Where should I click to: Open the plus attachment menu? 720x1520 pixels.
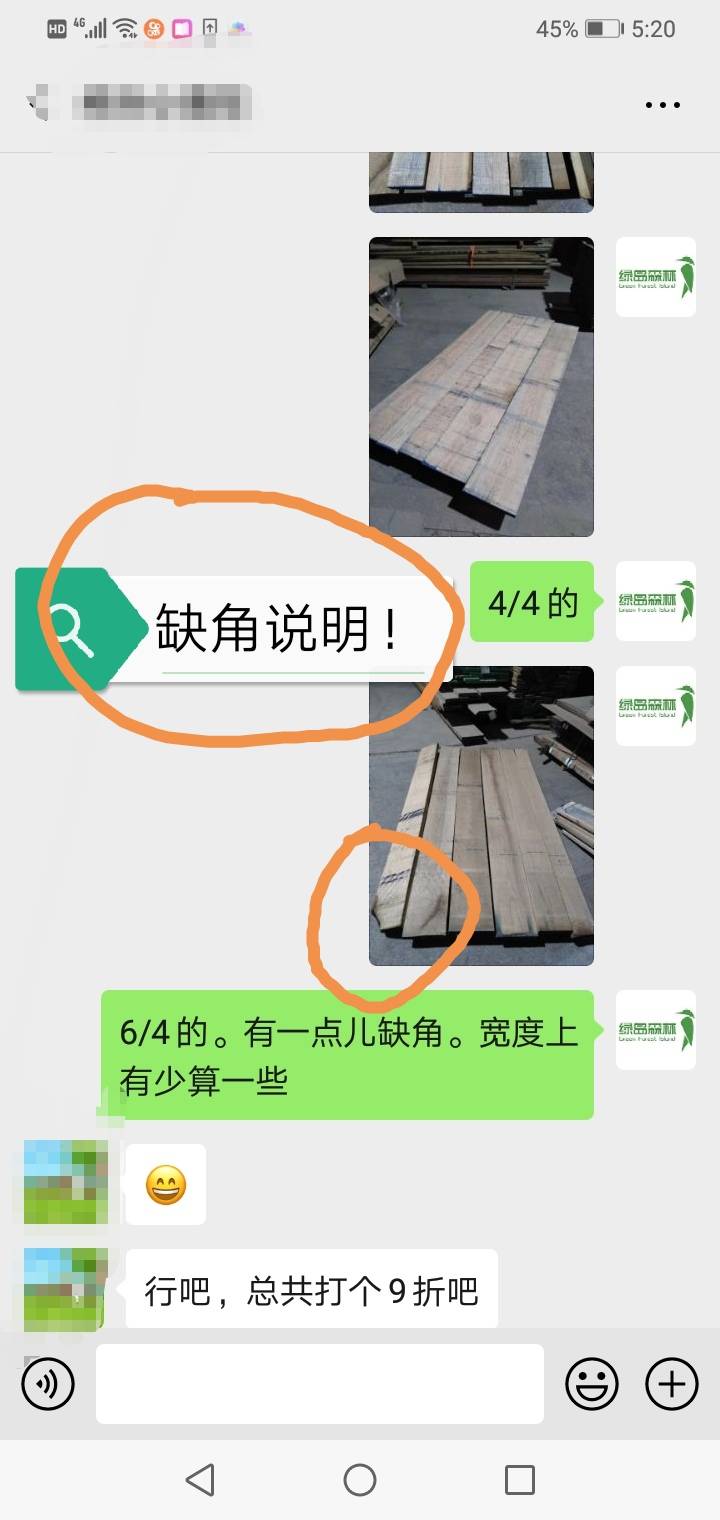pyautogui.click(x=672, y=1384)
